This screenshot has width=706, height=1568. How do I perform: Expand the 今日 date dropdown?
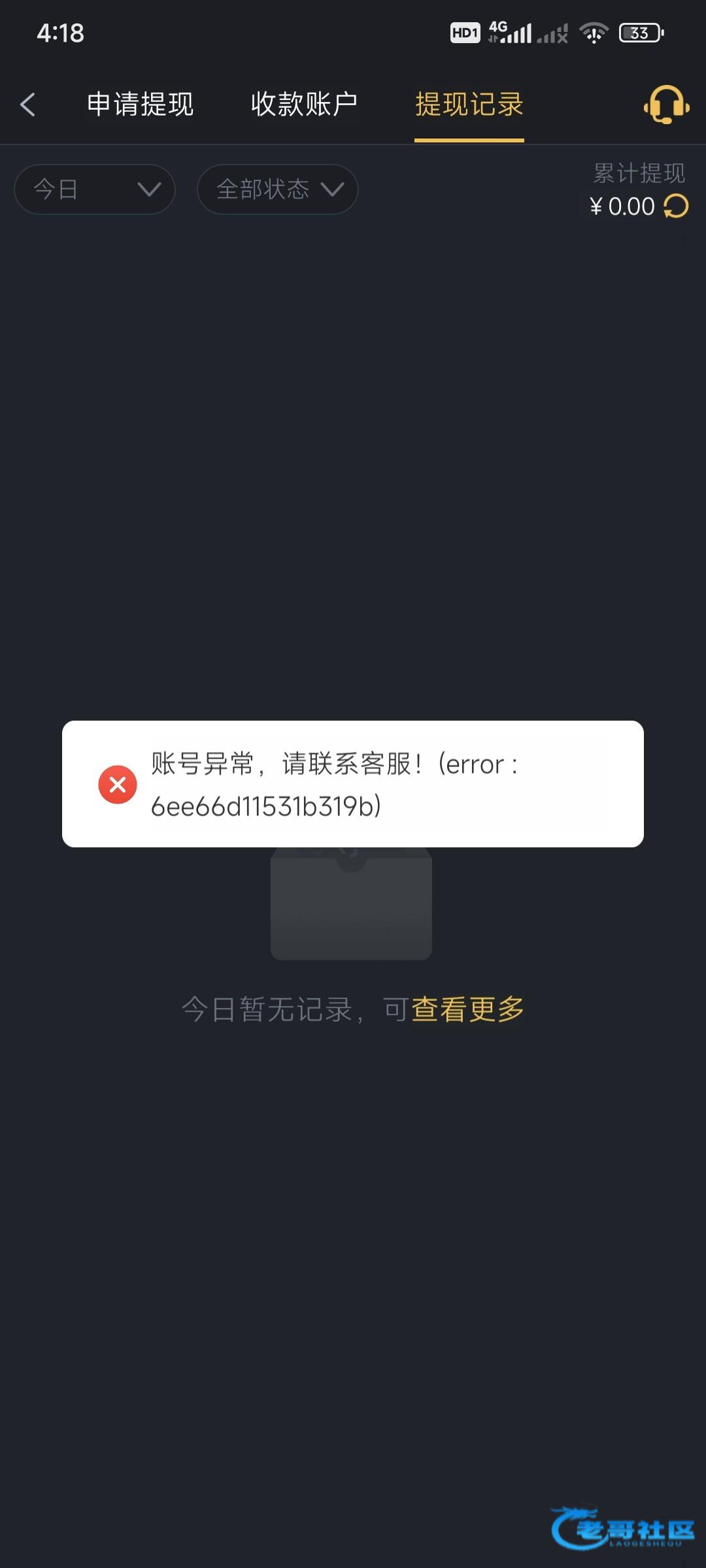(95, 189)
